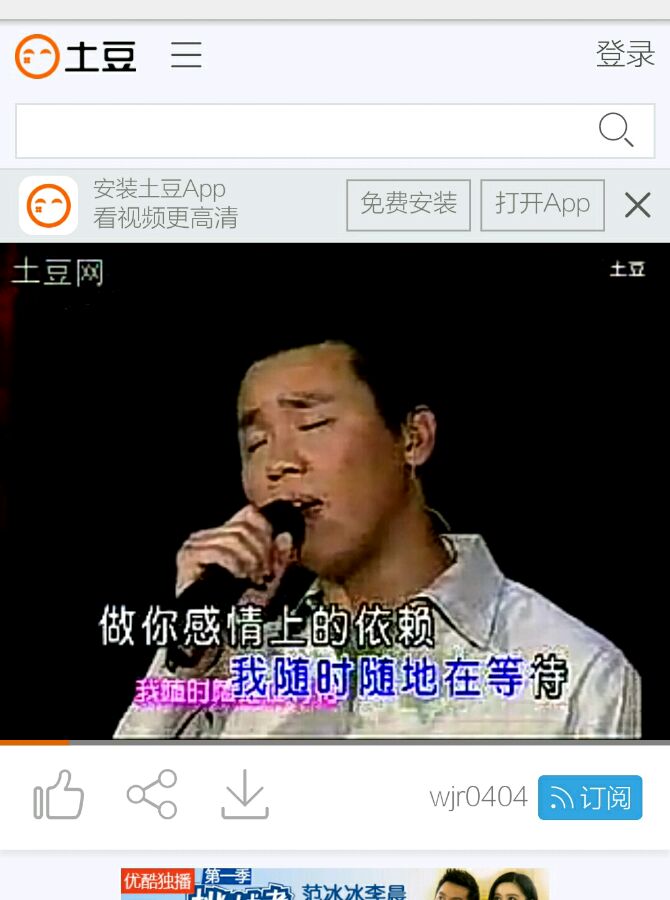The height and width of the screenshot is (900, 670).
Task: Like the video with thumbs-up icon
Action: [x=59, y=795]
